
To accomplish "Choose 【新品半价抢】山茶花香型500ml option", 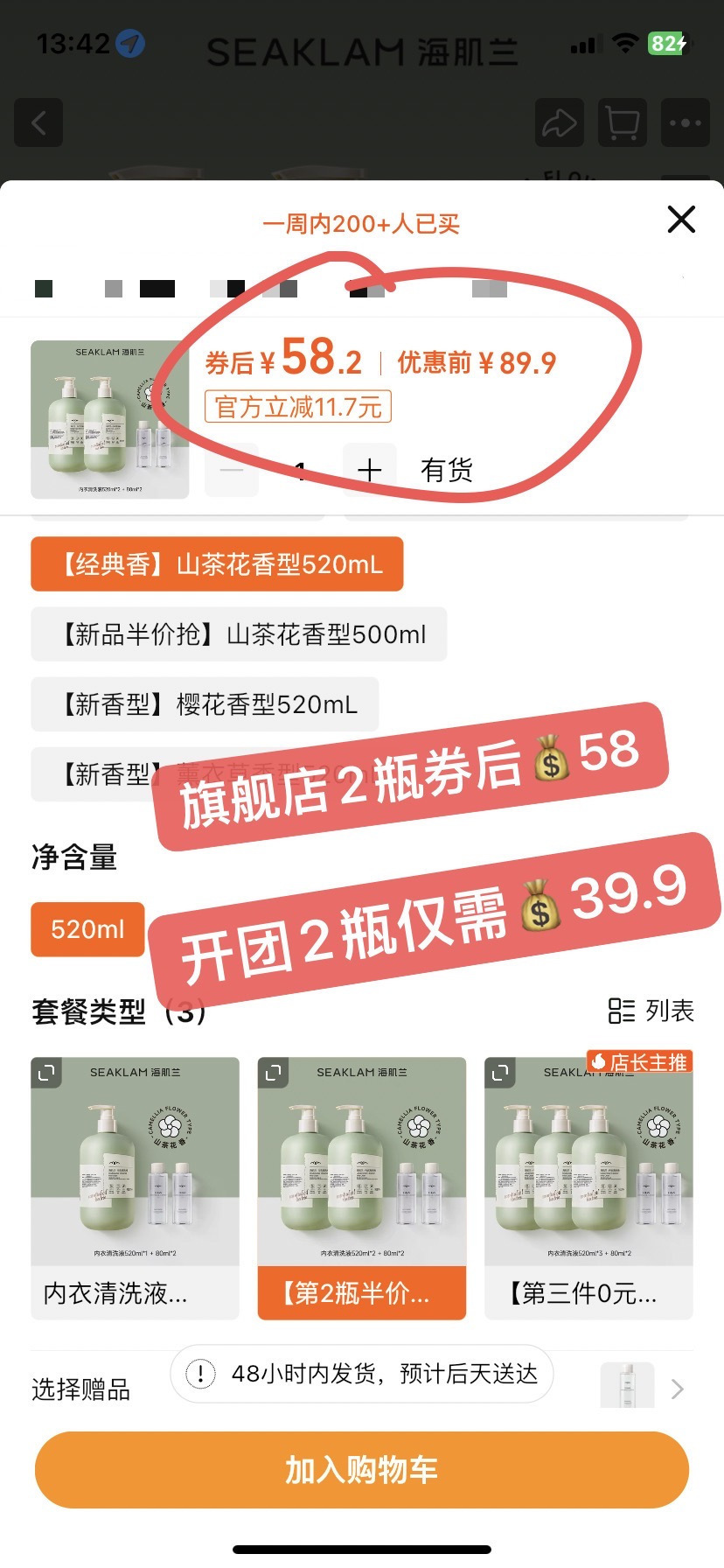I will [x=239, y=634].
